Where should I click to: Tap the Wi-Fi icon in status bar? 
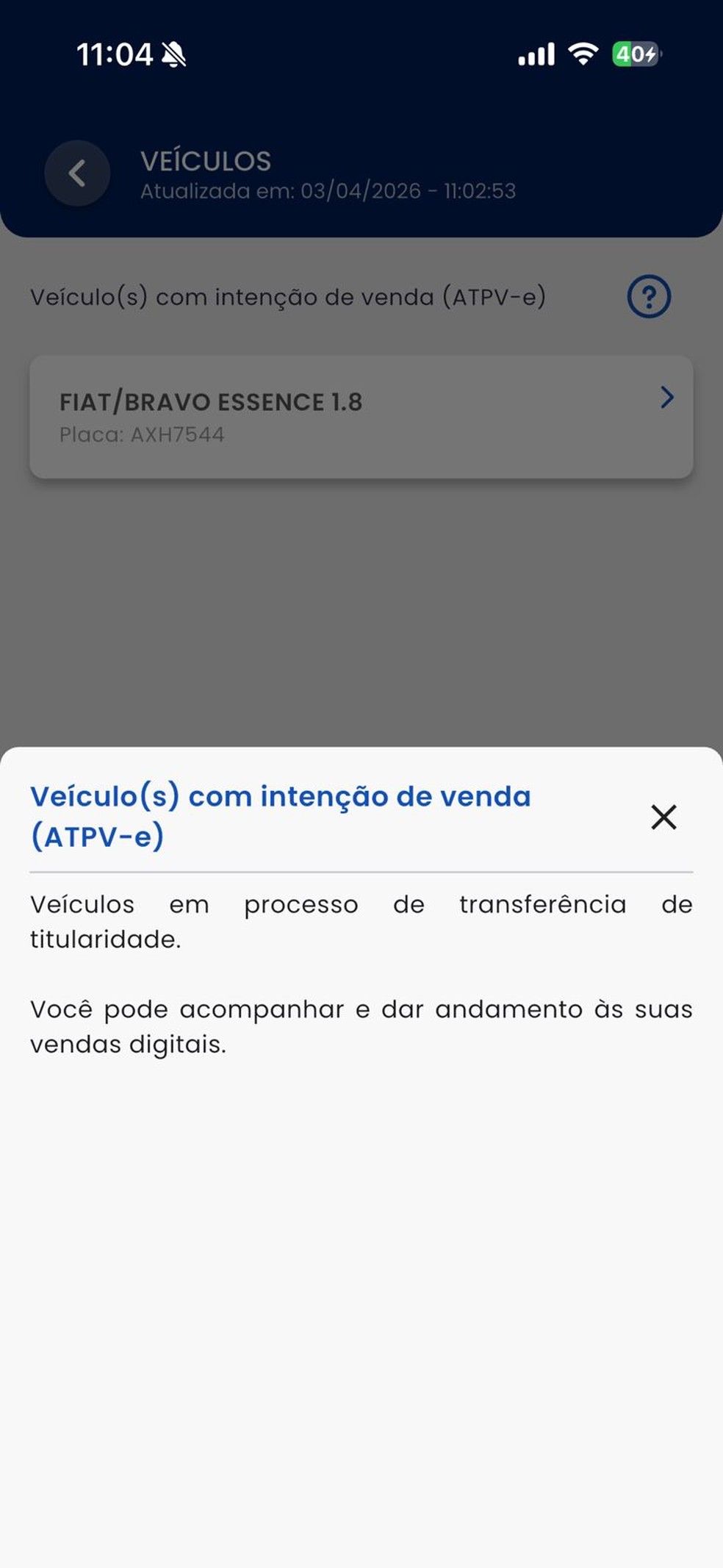(583, 54)
